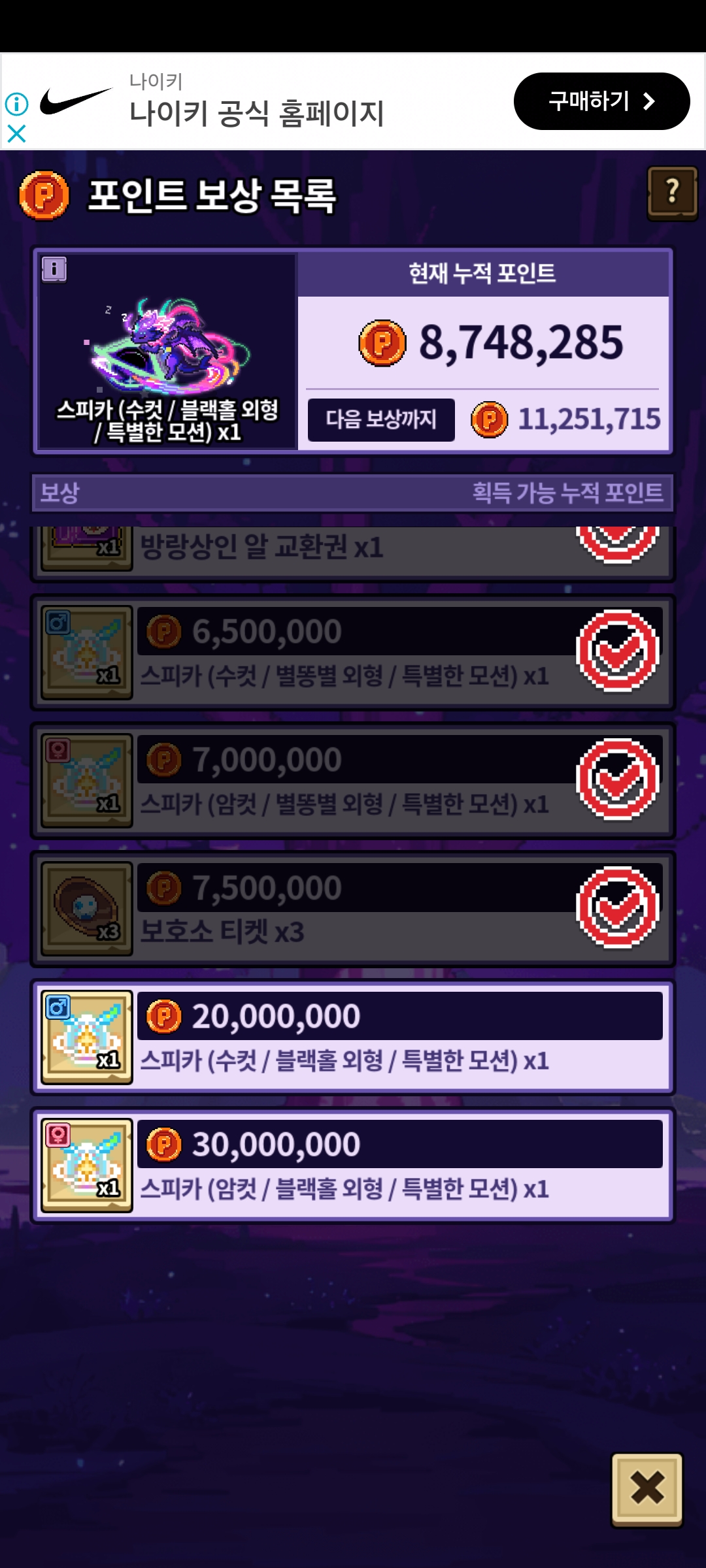Image resolution: width=706 pixels, height=1568 pixels.
Task: Select the 30,000,000 point reward row
Action: 353,1166
